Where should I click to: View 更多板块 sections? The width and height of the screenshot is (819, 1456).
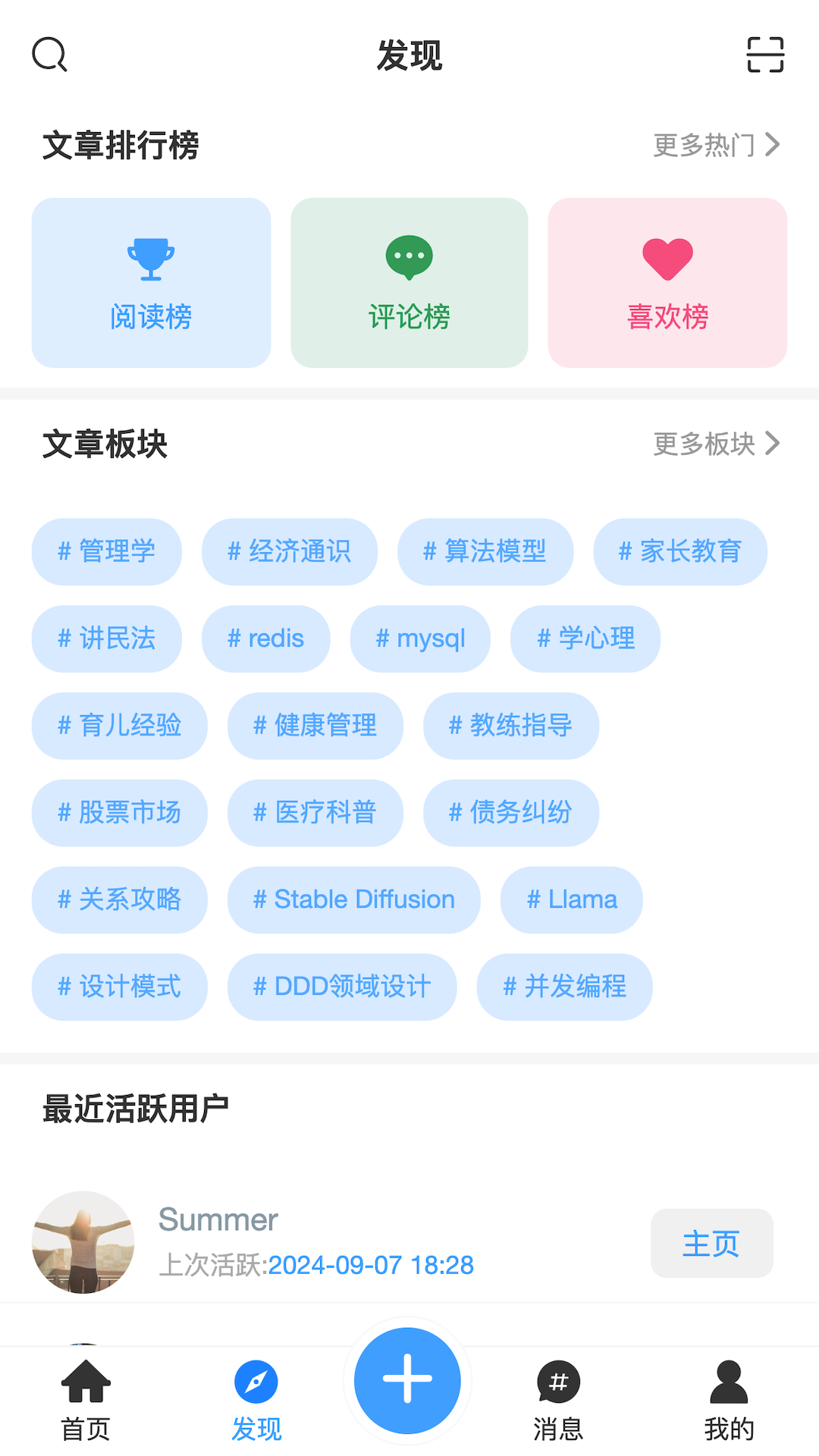(716, 444)
